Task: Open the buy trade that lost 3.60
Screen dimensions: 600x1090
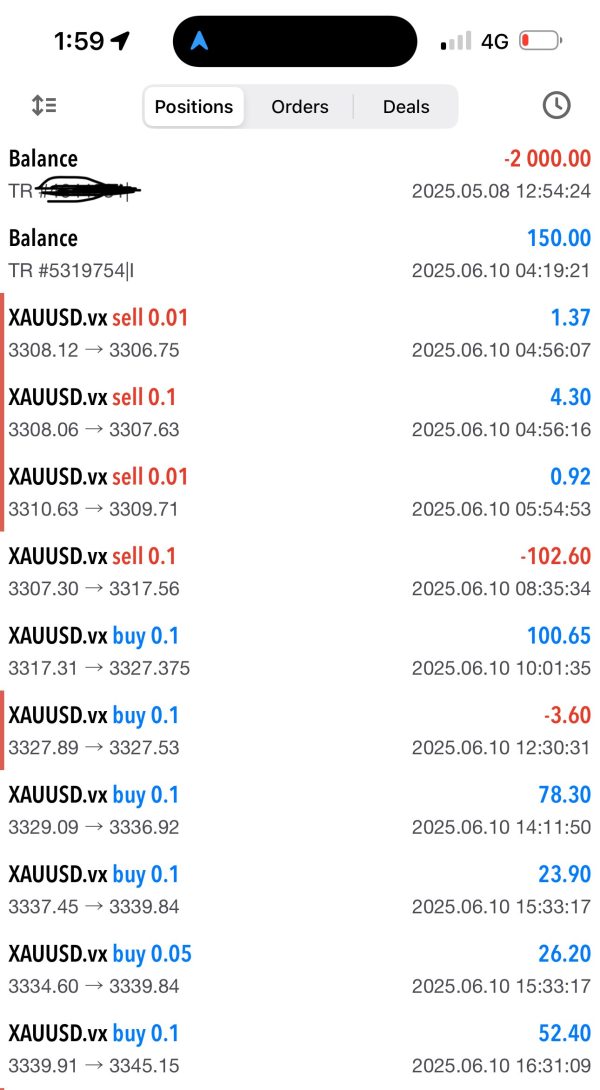Action: click(x=300, y=730)
